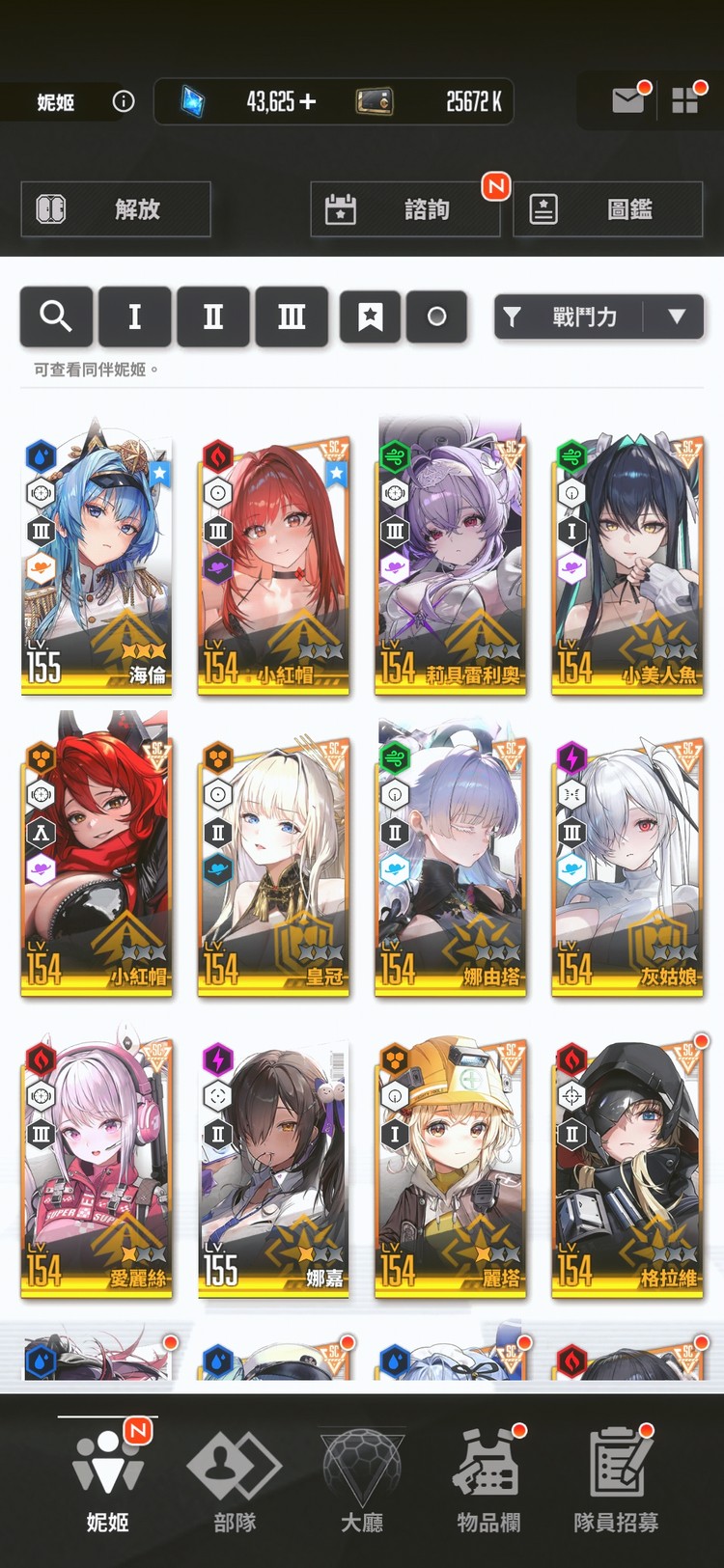
Task: Open the search magnifier filter
Action: tap(56, 316)
